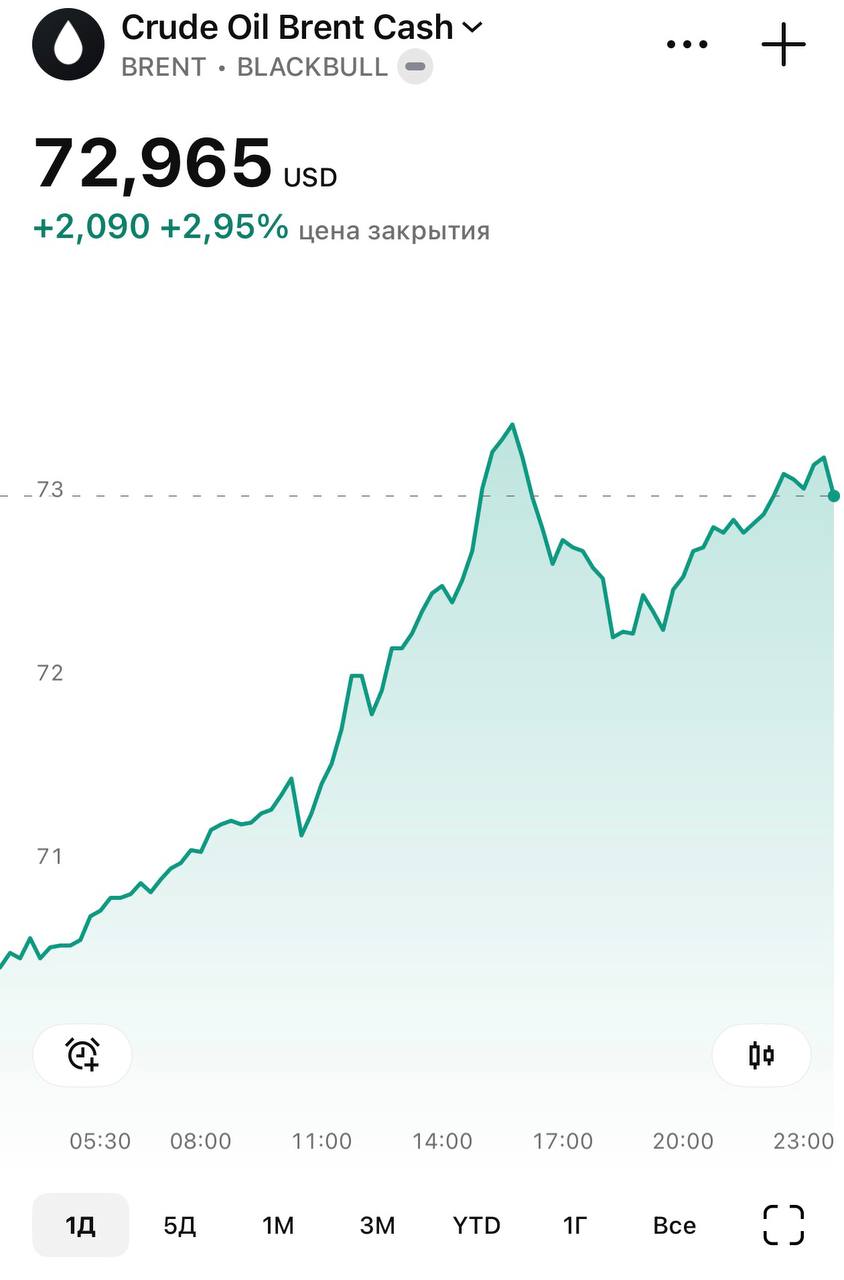
Task: Choose the 3М chart period
Action: [377, 1225]
